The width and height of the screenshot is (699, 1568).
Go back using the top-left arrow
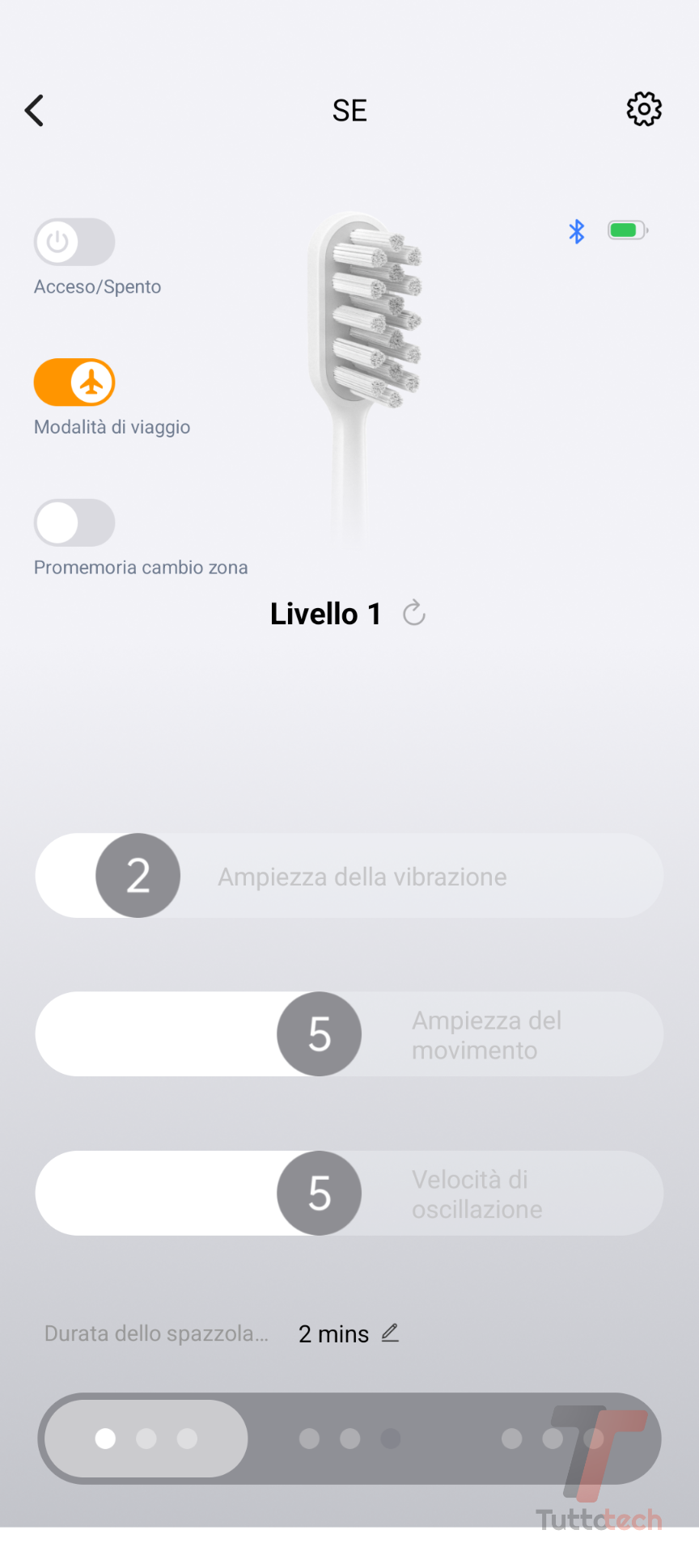coord(34,111)
